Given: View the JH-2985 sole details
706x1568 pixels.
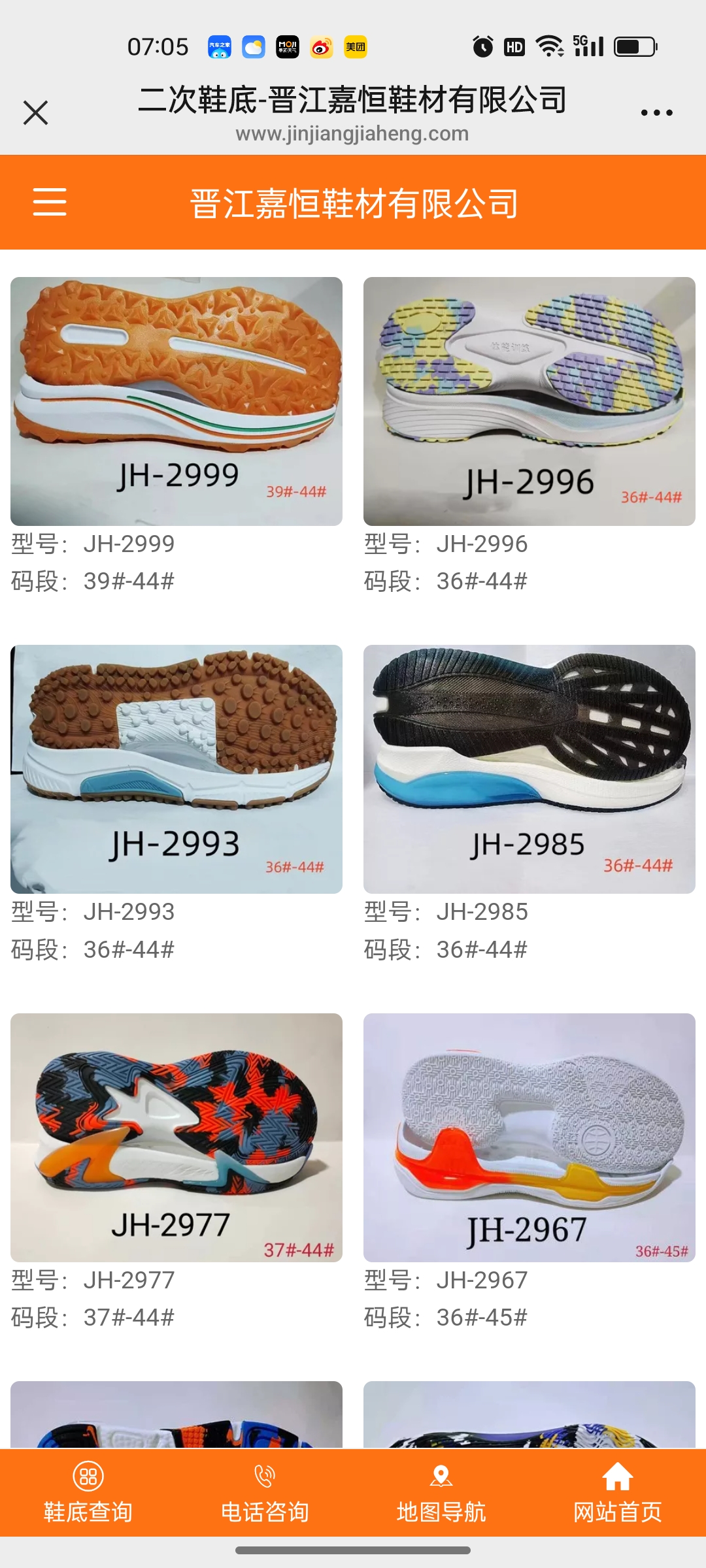Looking at the screenshot, I should [529, 769].
